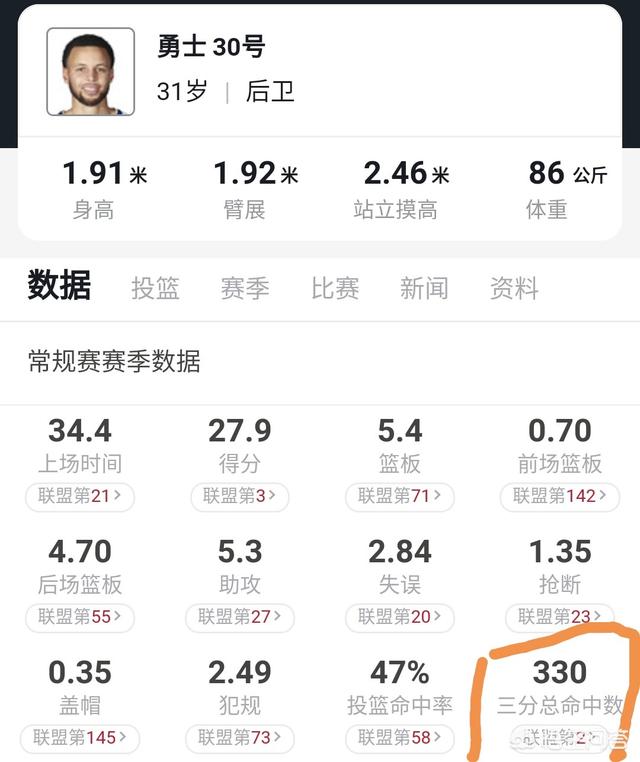This screenshot has height=762, width=640.
Task: Open 联盟第55 ranking under 后场篮板
Action: (x=80, y=617)
